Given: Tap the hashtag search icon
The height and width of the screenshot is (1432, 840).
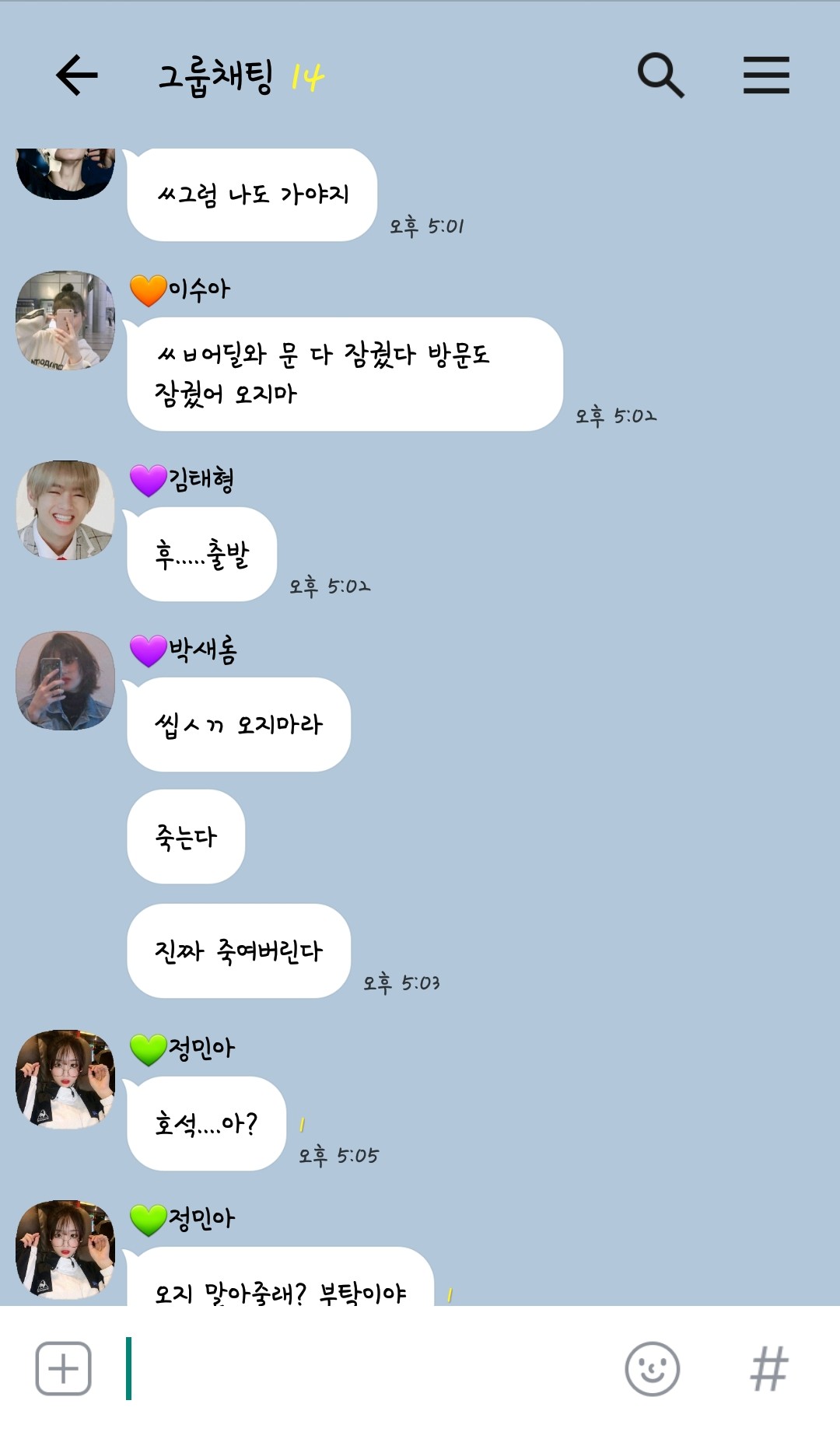Looking at the screenshot, I should [769, 1368].
